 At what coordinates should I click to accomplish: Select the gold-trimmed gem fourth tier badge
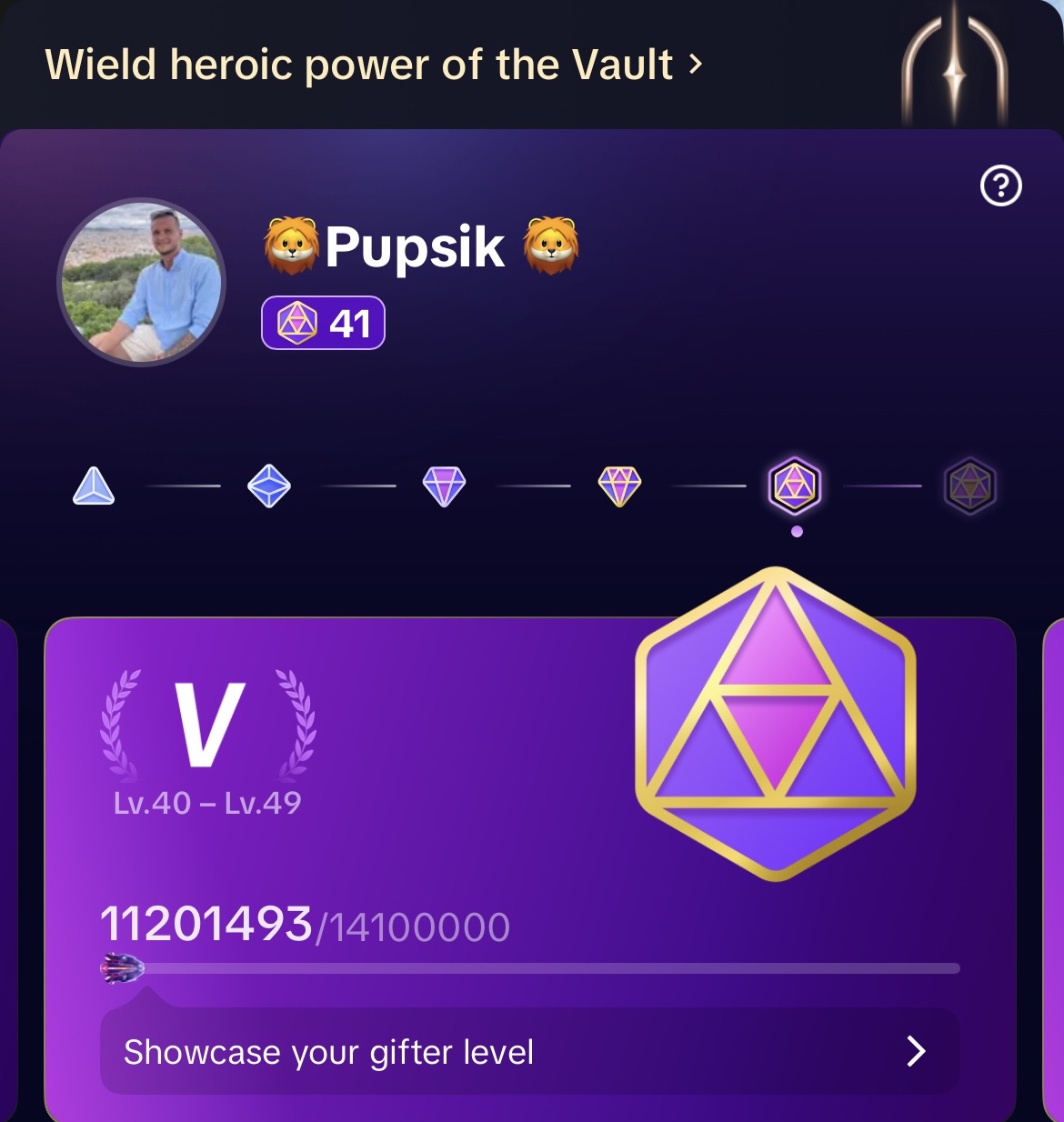tap(620, 486)
